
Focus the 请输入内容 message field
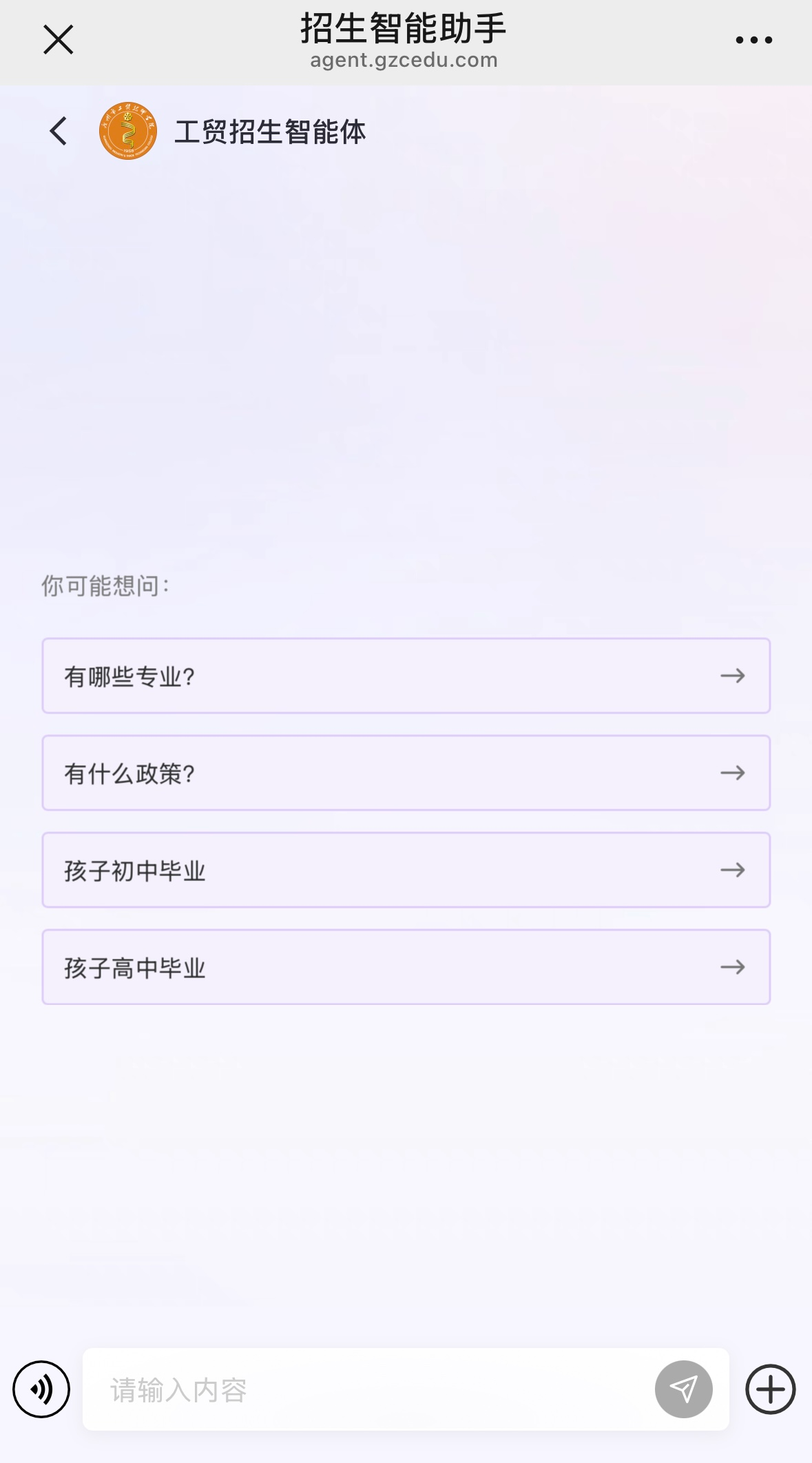372,1390
